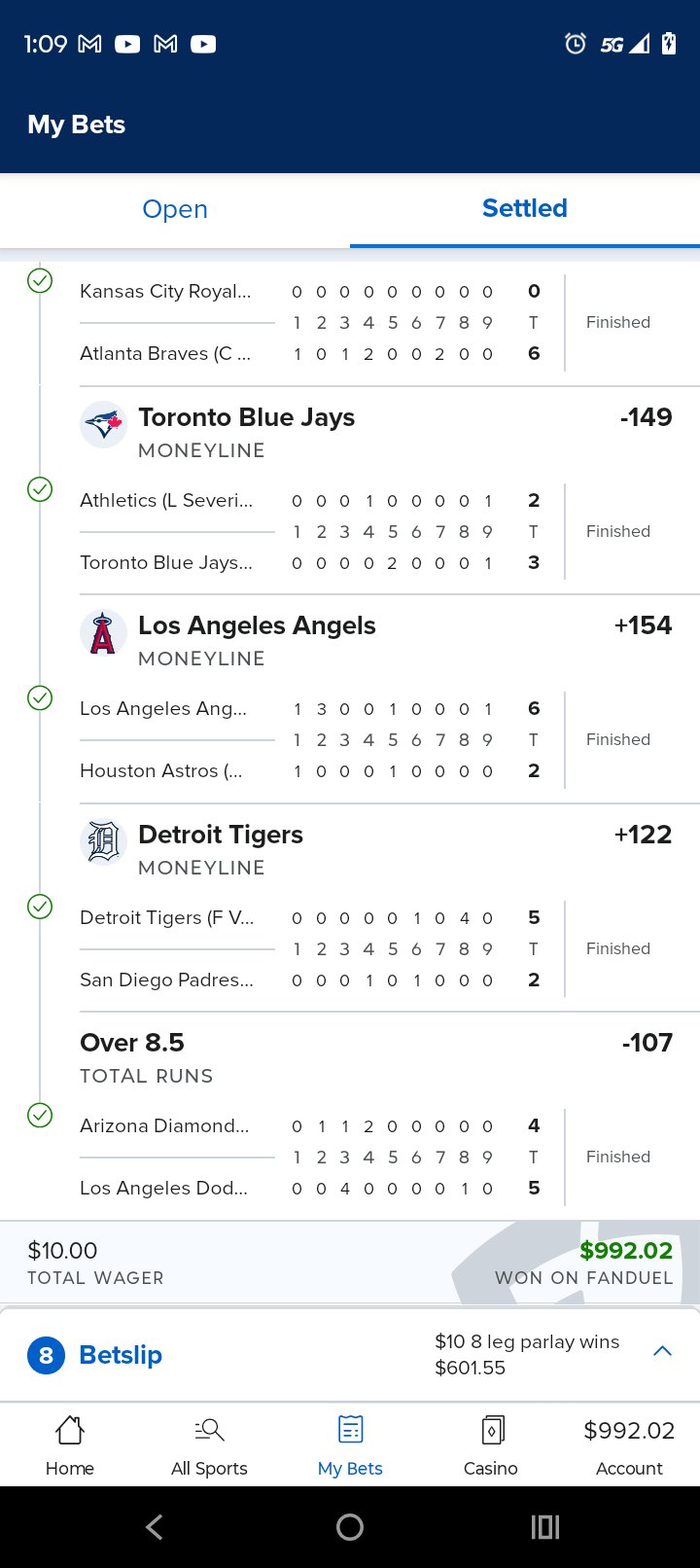Switch to the Open bets tab
Viewport: 700px width, 1568px height.
175,209
